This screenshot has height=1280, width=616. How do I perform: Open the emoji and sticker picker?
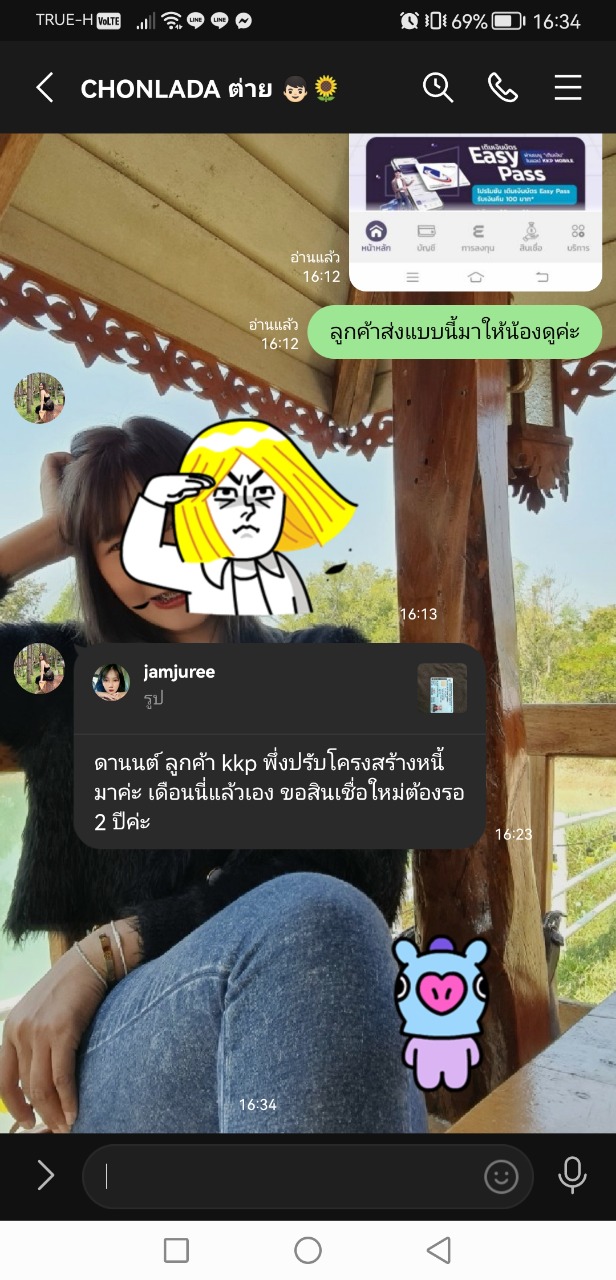pos(501,1176)
